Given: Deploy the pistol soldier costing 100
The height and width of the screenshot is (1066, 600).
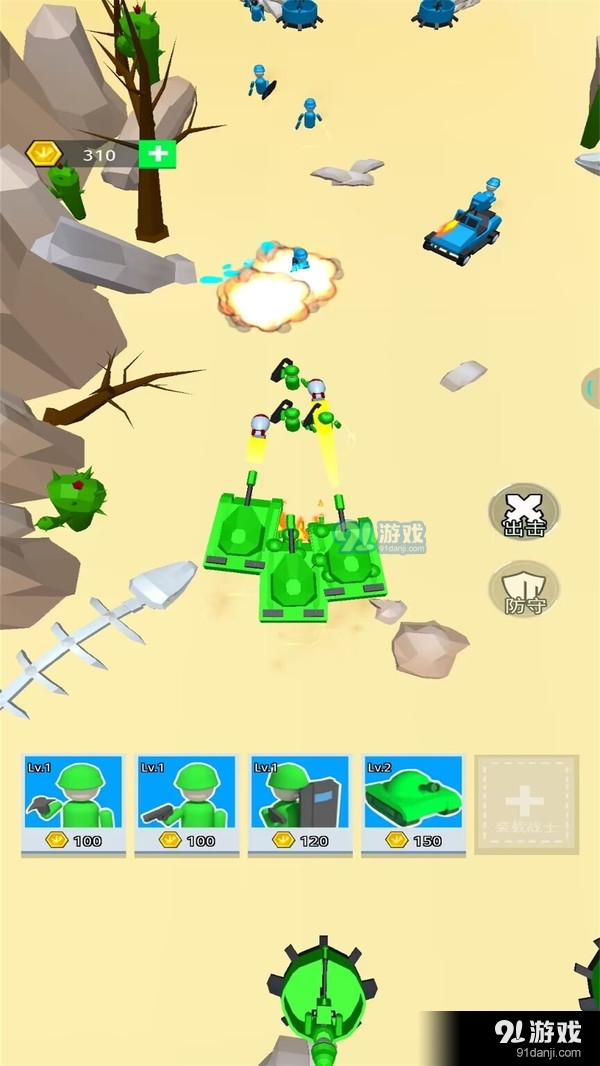Looking at the screenshot, I should (187, 803).
